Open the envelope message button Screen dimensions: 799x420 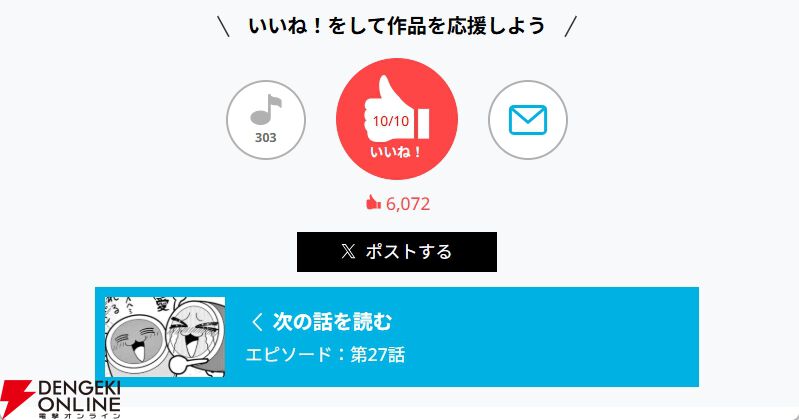coord(527,120)
